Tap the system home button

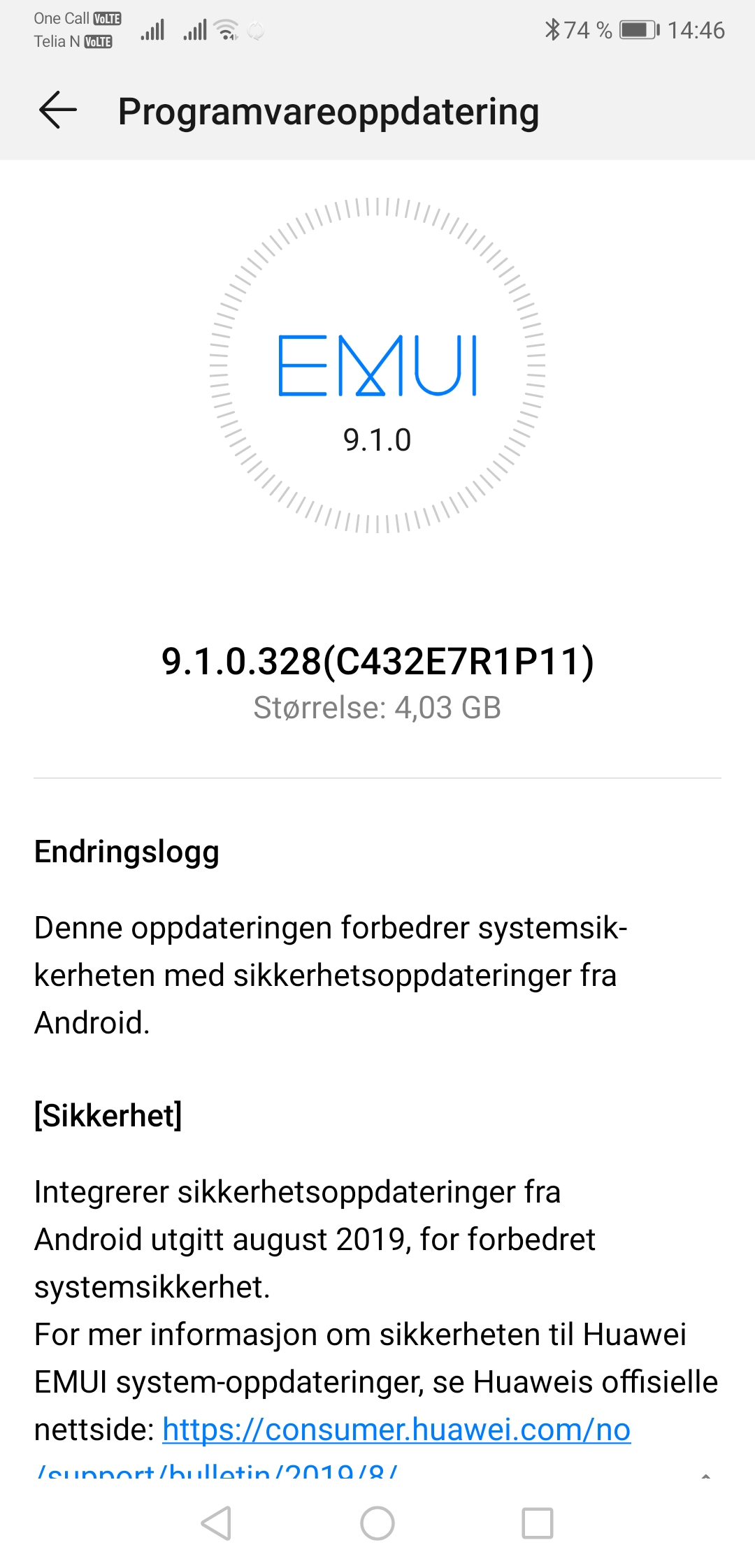point(377,1523)
